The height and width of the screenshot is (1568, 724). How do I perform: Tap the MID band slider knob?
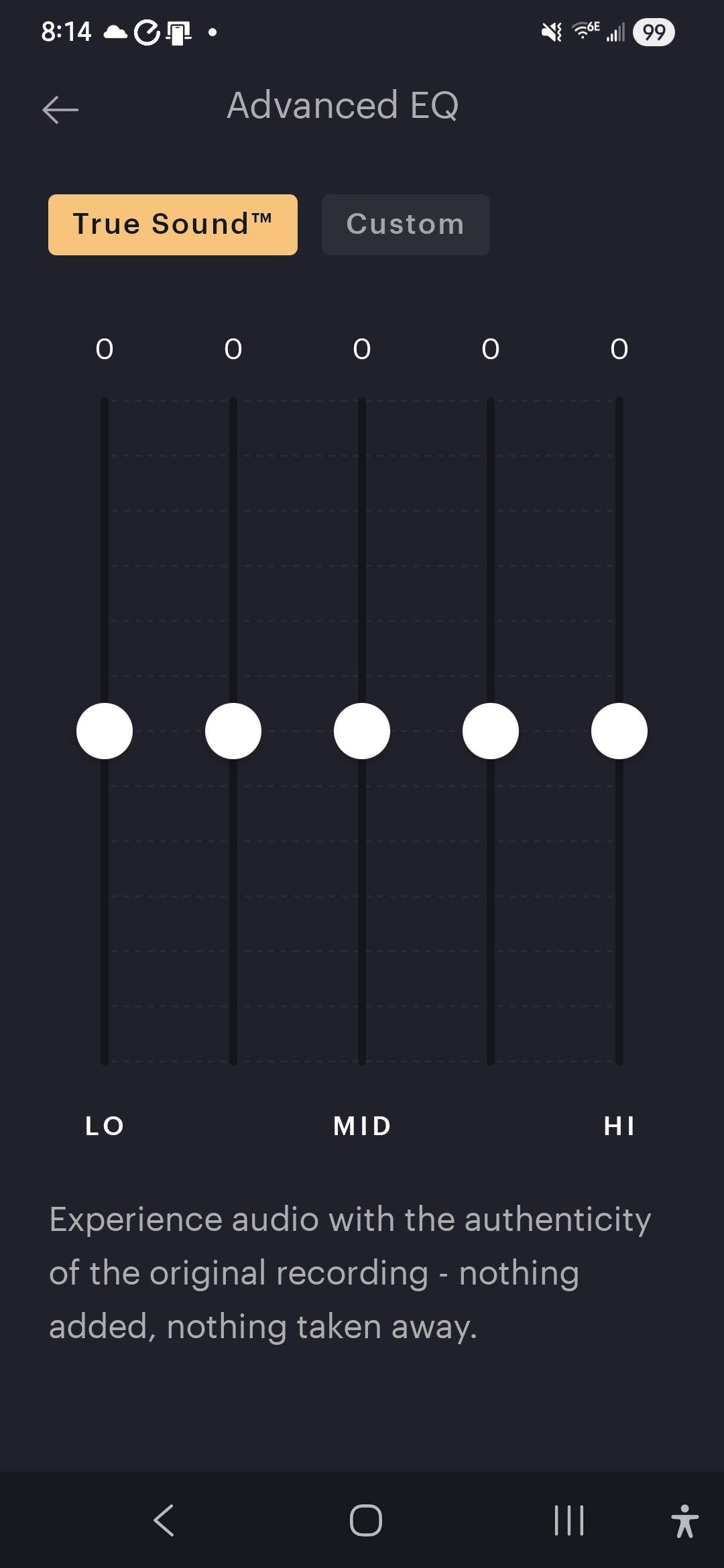[x=362, y=731]
